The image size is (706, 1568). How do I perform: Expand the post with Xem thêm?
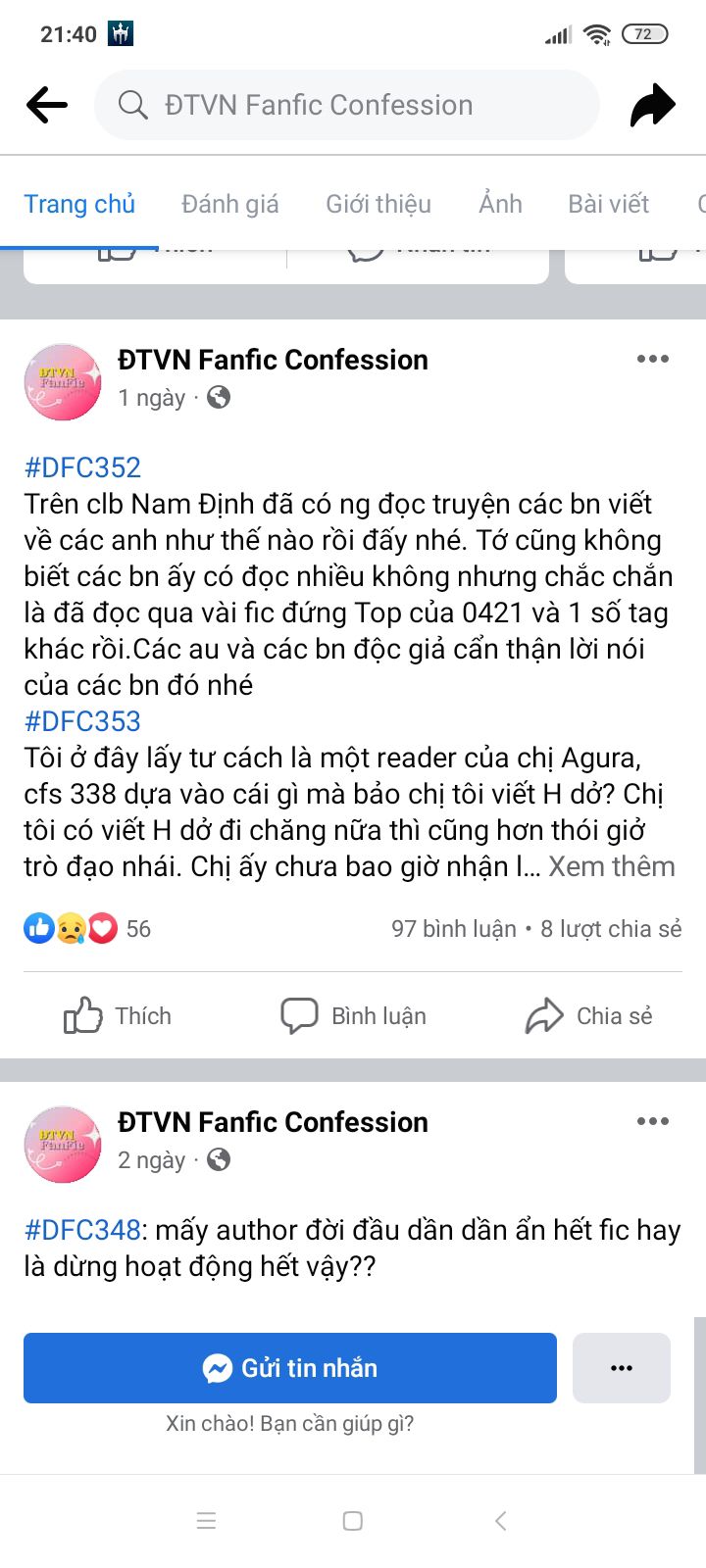click(612, 866)
